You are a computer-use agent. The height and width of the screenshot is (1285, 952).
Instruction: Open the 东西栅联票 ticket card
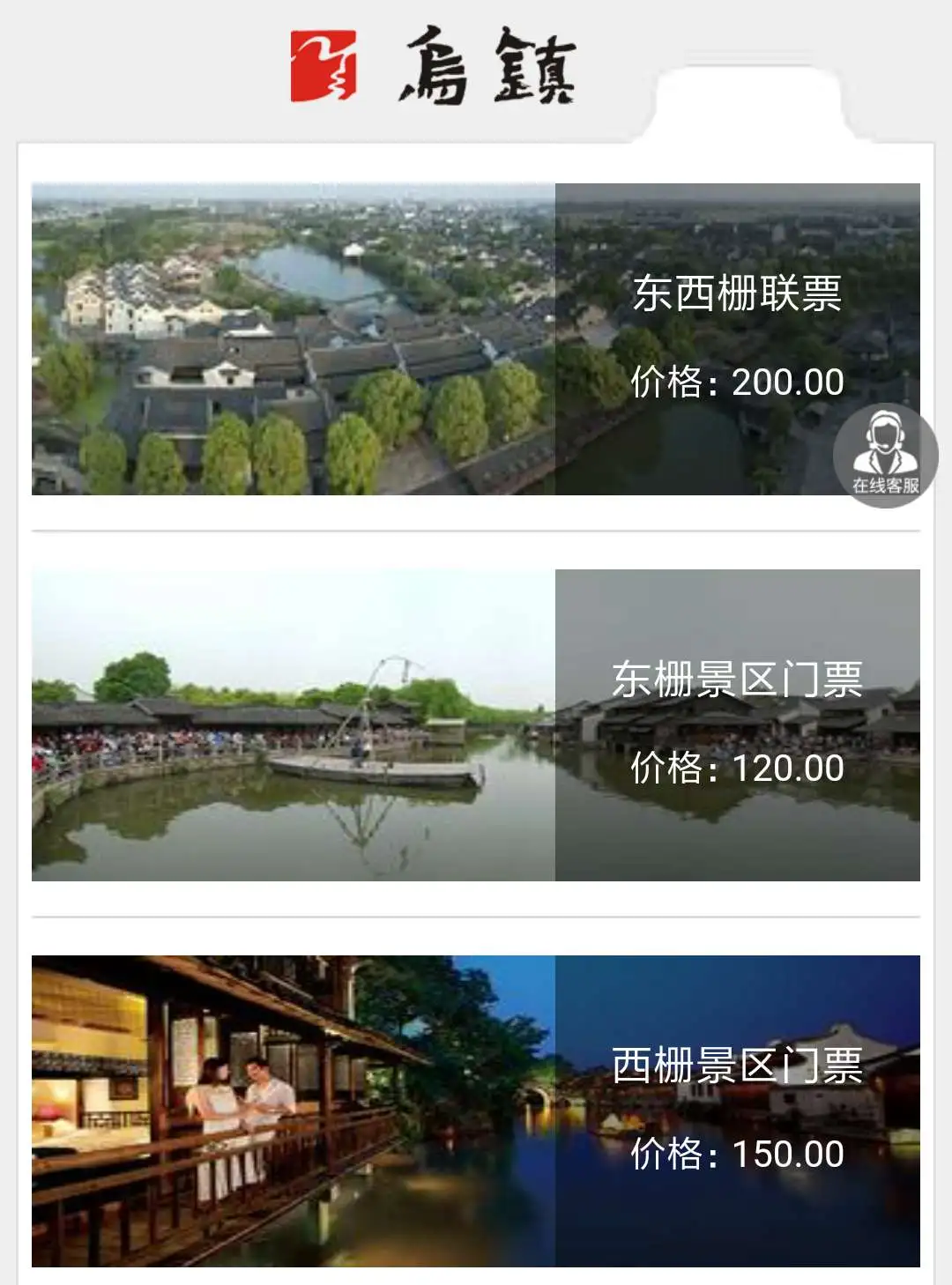pos(476,339)
